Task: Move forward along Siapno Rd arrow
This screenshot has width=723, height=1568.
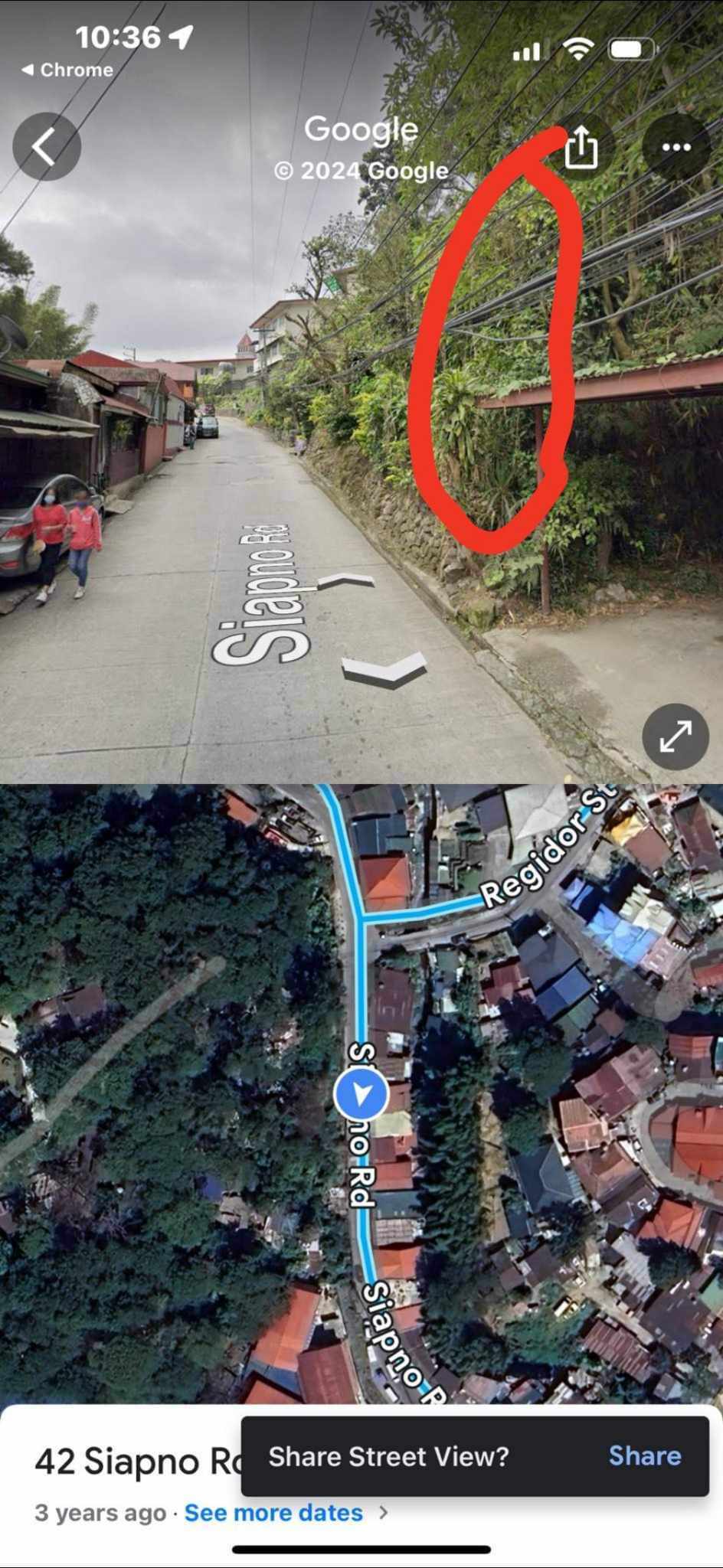Action: click(x=346, y=583)
